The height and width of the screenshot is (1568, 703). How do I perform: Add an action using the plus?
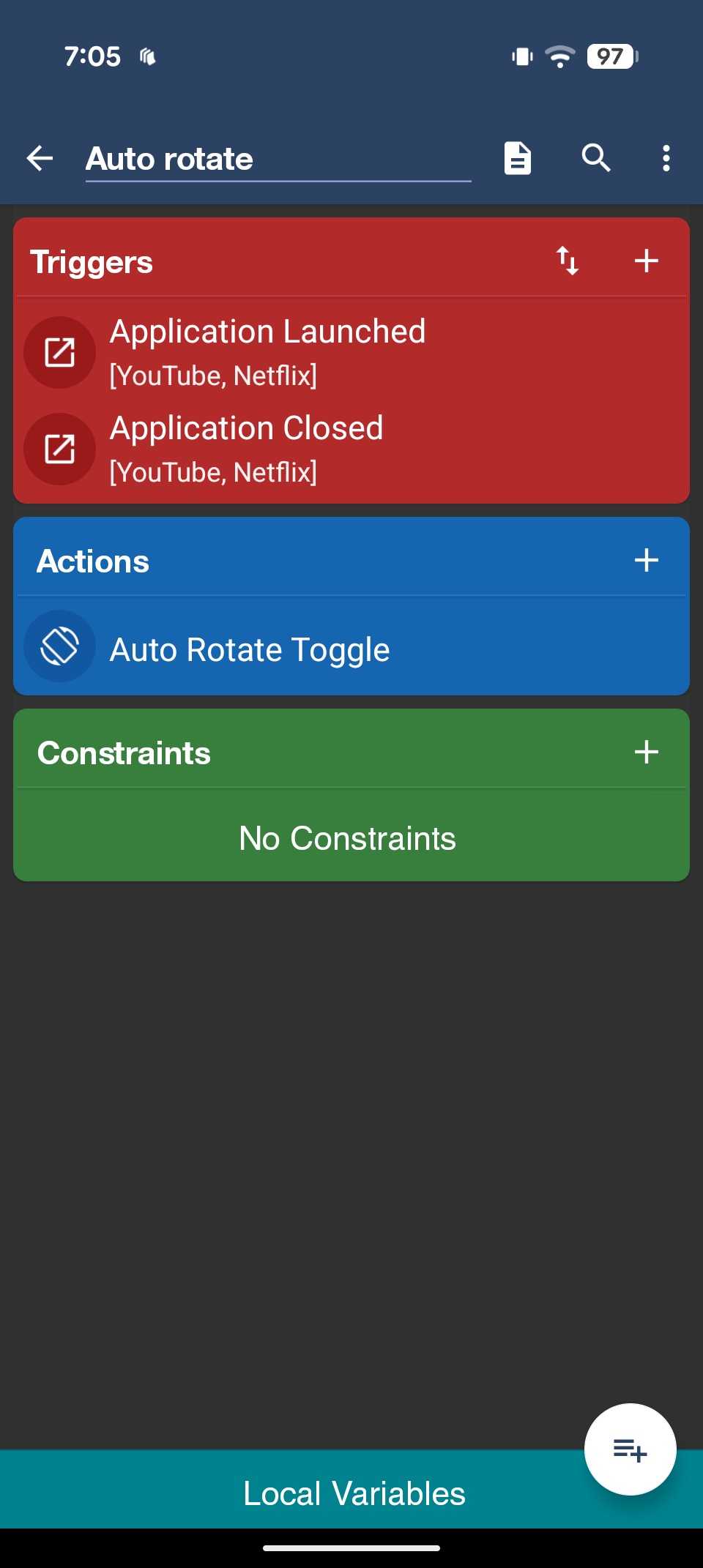coord(647,561)
